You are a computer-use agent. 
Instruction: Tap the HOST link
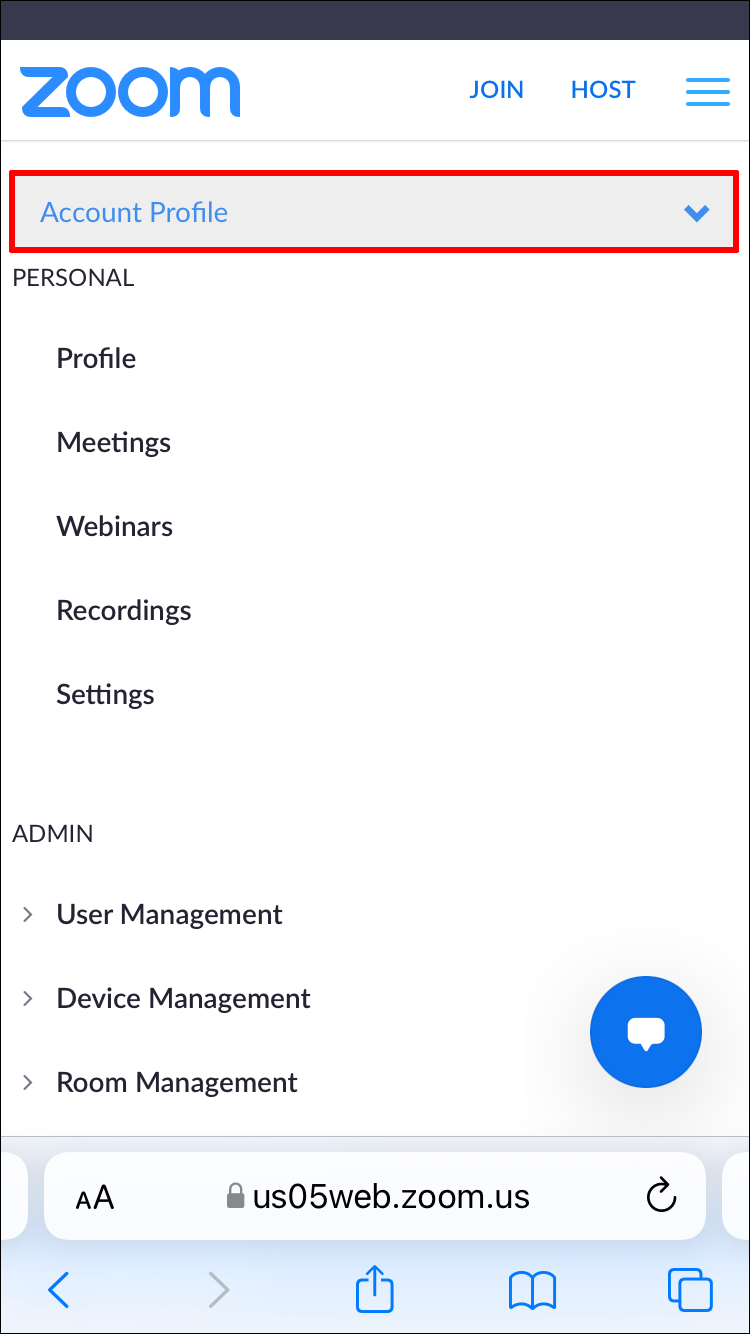tap(603, 90)
